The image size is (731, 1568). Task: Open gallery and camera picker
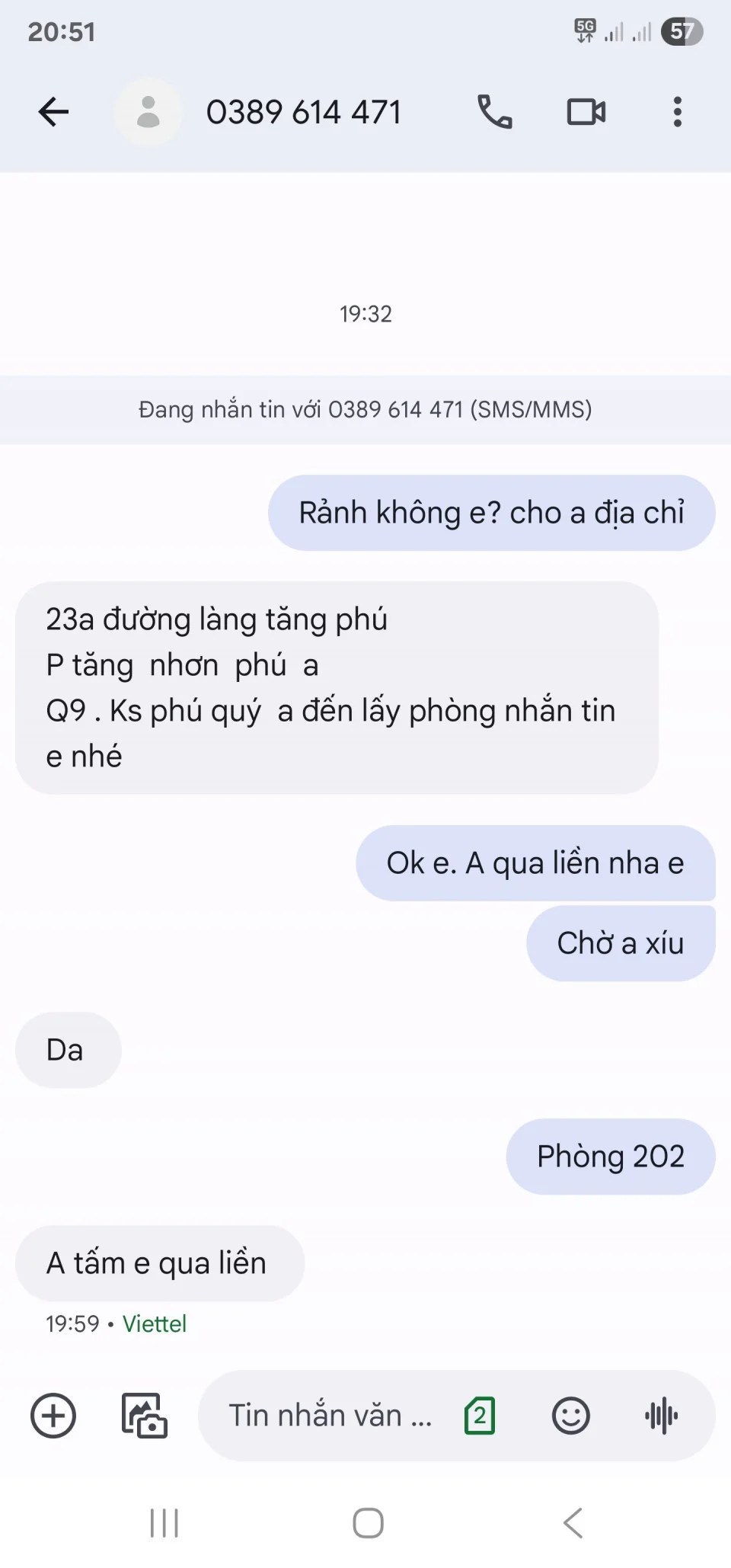[x=144, y=1416]
